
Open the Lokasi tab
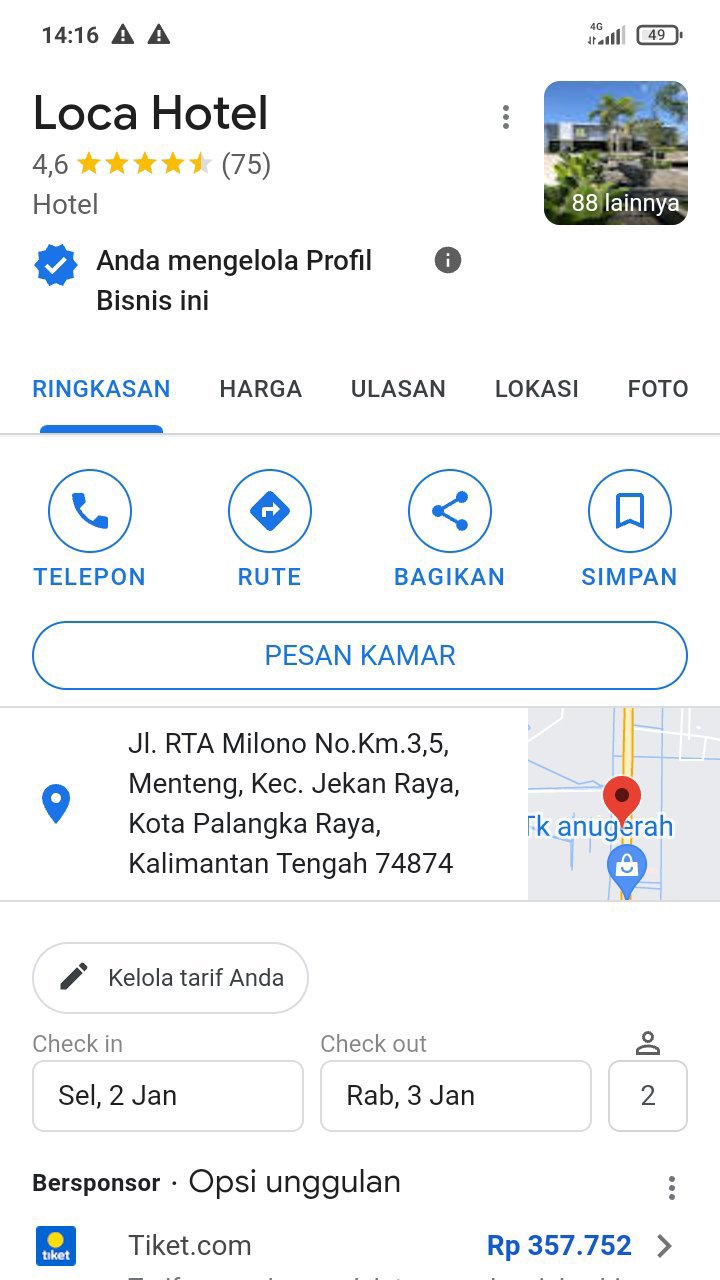pos(536,389)
